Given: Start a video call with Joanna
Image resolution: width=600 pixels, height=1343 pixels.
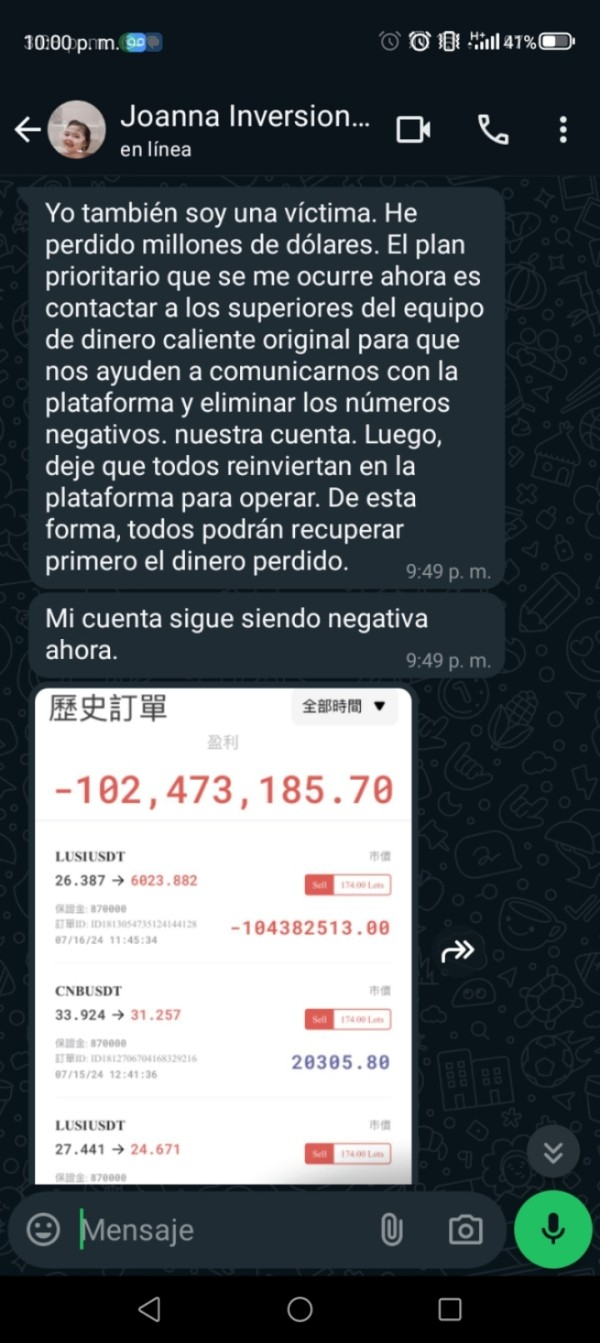Looking at the screenshot, I should [413, 130].
